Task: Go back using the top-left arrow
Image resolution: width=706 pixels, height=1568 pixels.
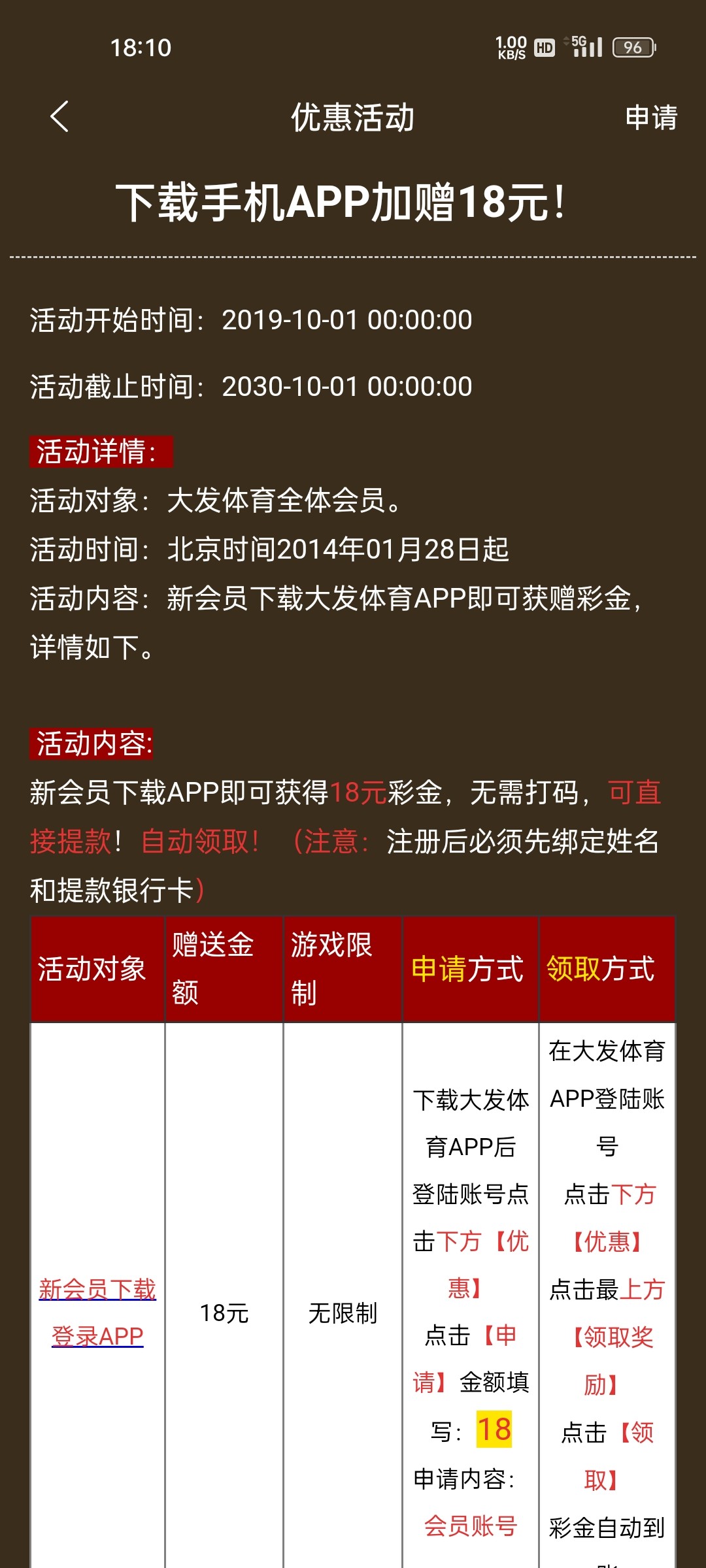Action: (59, 117)
